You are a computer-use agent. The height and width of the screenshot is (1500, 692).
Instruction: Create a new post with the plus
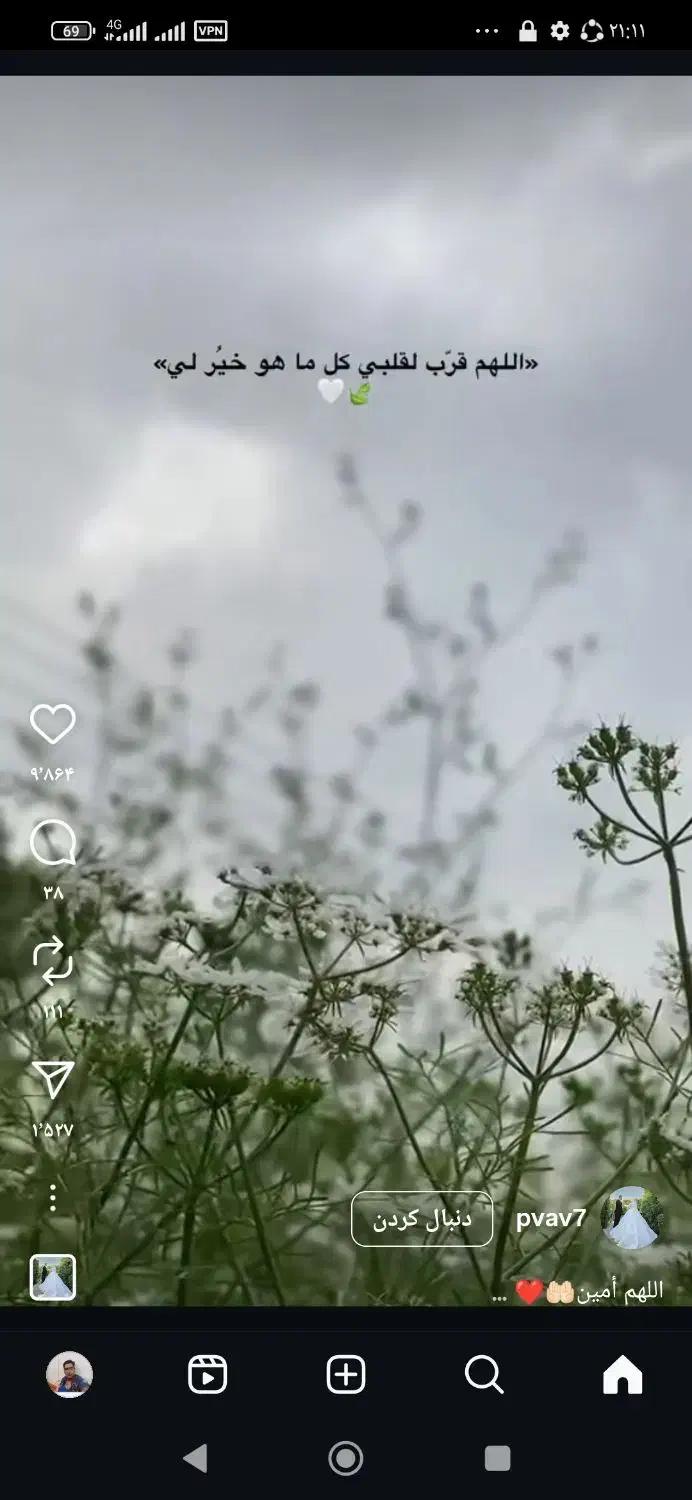(346, 1375)
